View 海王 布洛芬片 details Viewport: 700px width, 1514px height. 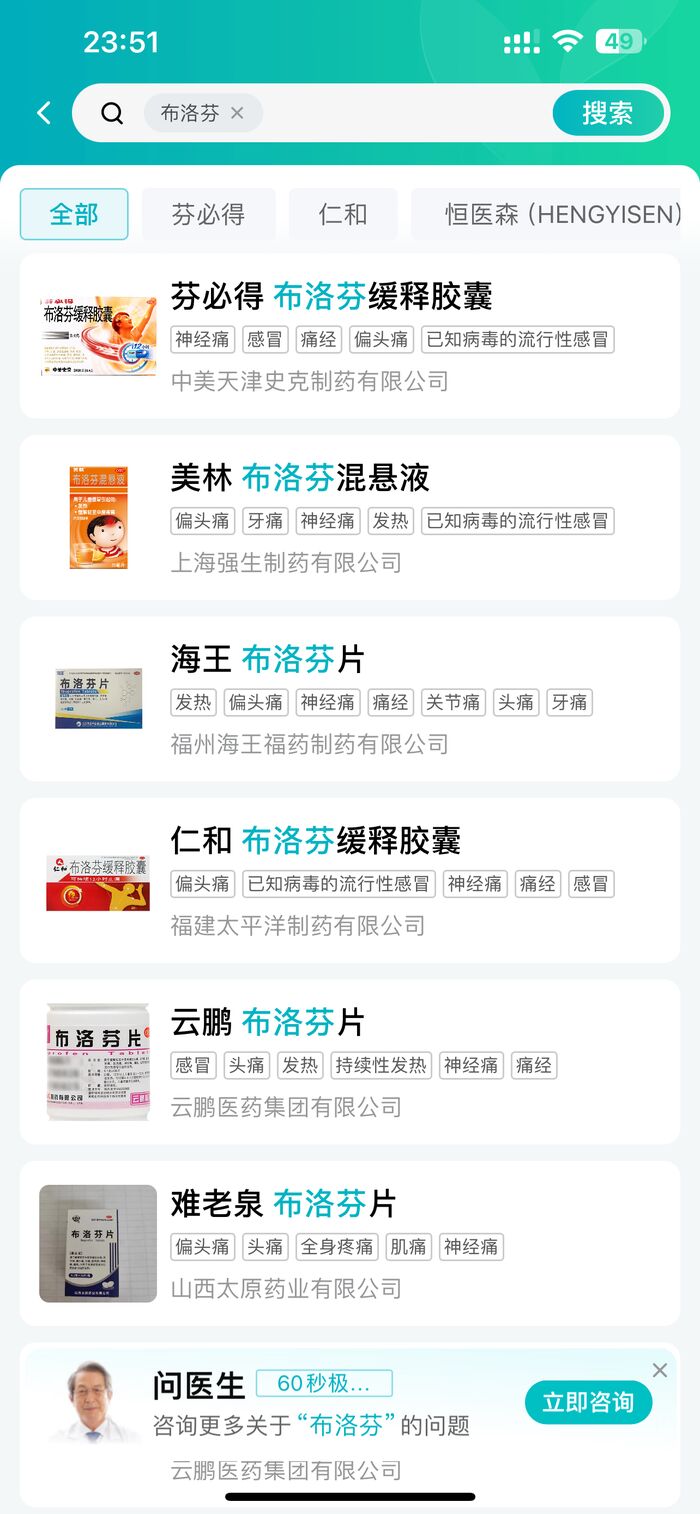pos(350,699)
